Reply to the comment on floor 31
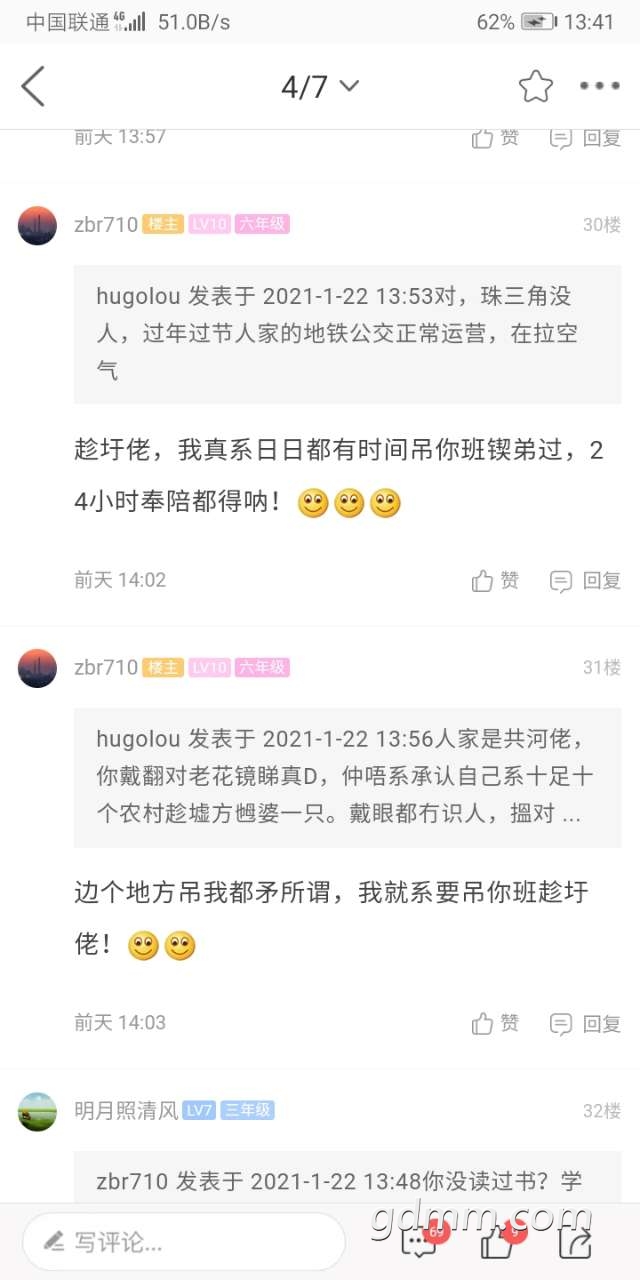Viewport: 640px width, 1280px height. [x=586, y=1023]
